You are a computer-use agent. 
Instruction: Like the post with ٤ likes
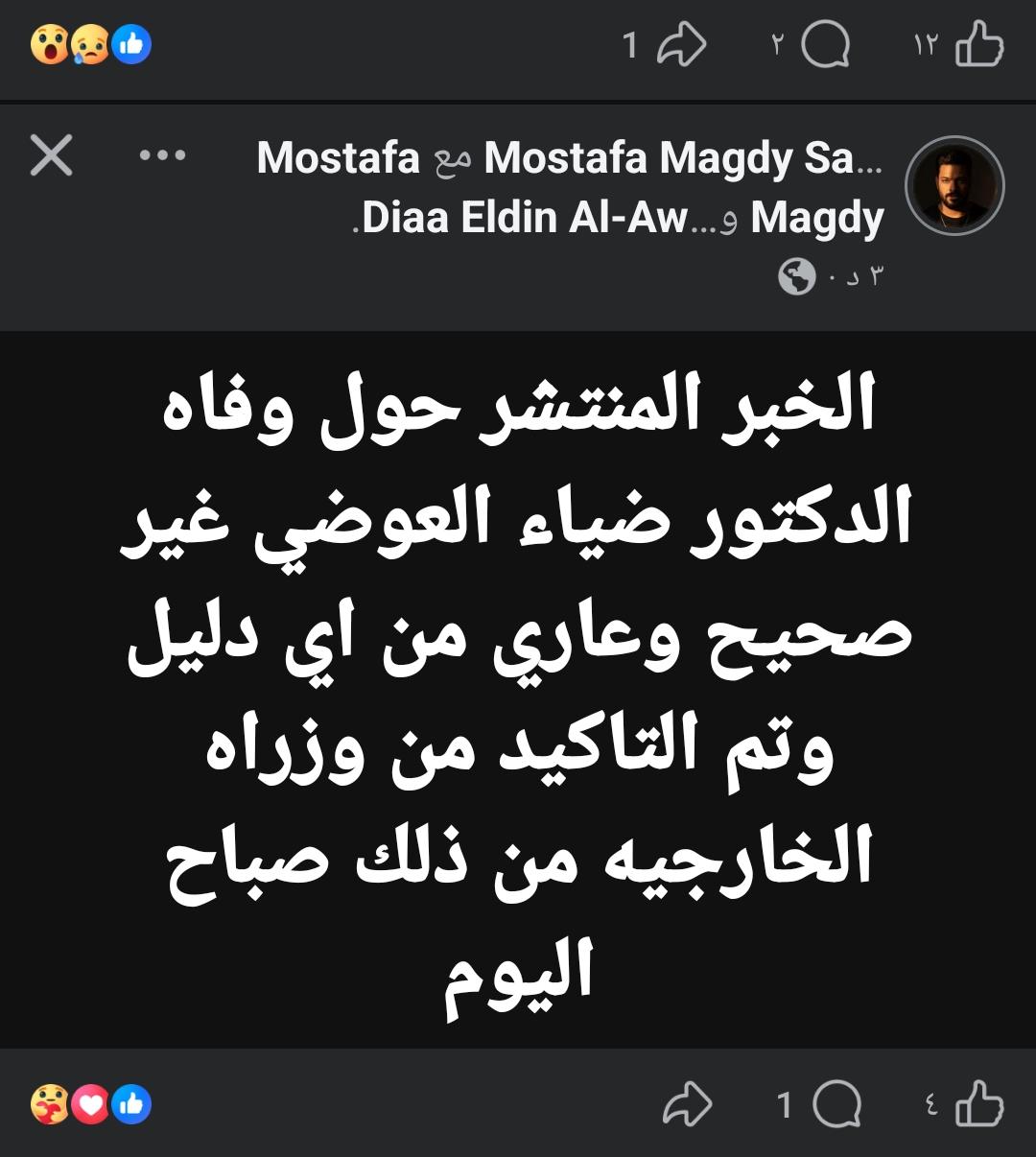(979, 1104)
